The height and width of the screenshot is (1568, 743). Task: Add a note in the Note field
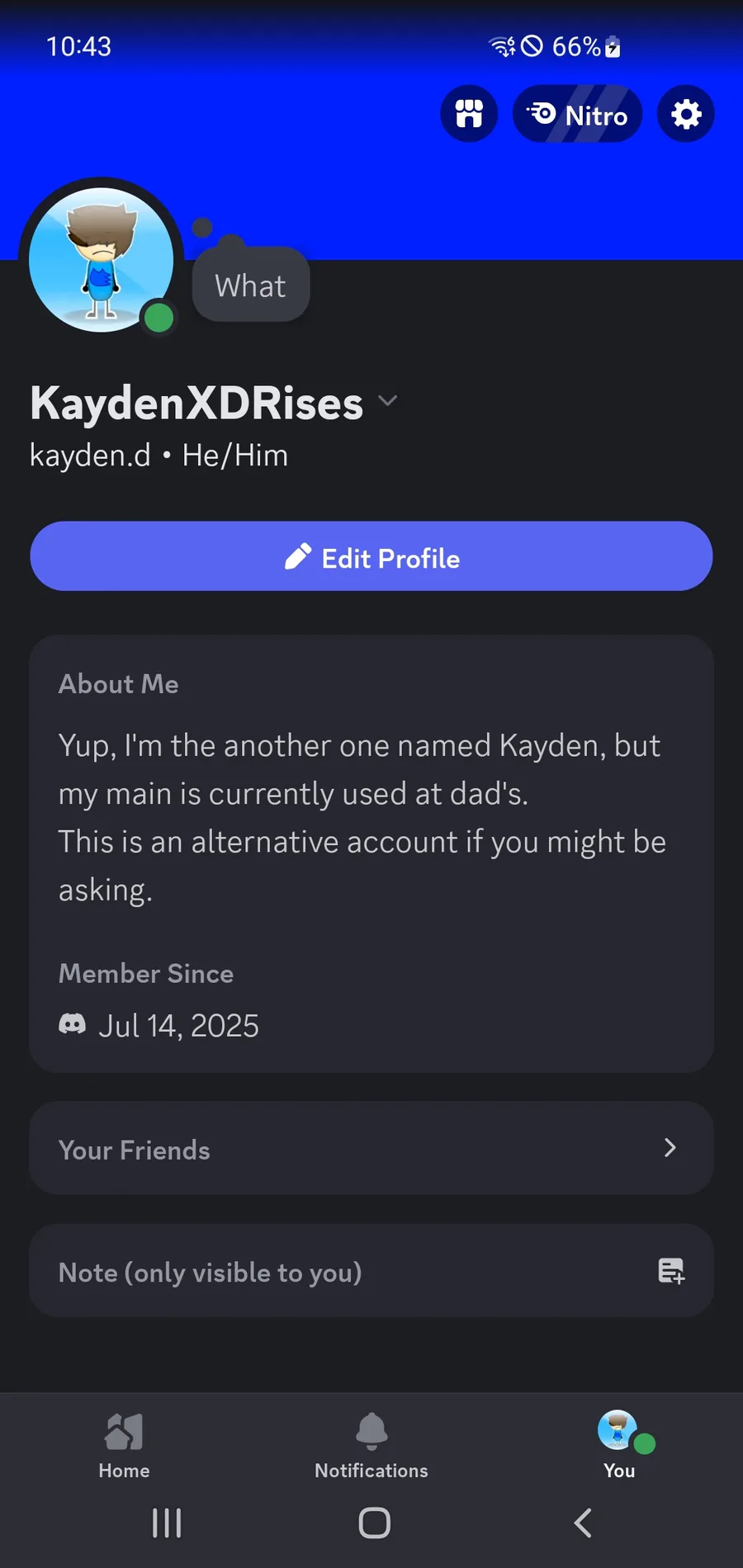click(x=371, y=1271)
